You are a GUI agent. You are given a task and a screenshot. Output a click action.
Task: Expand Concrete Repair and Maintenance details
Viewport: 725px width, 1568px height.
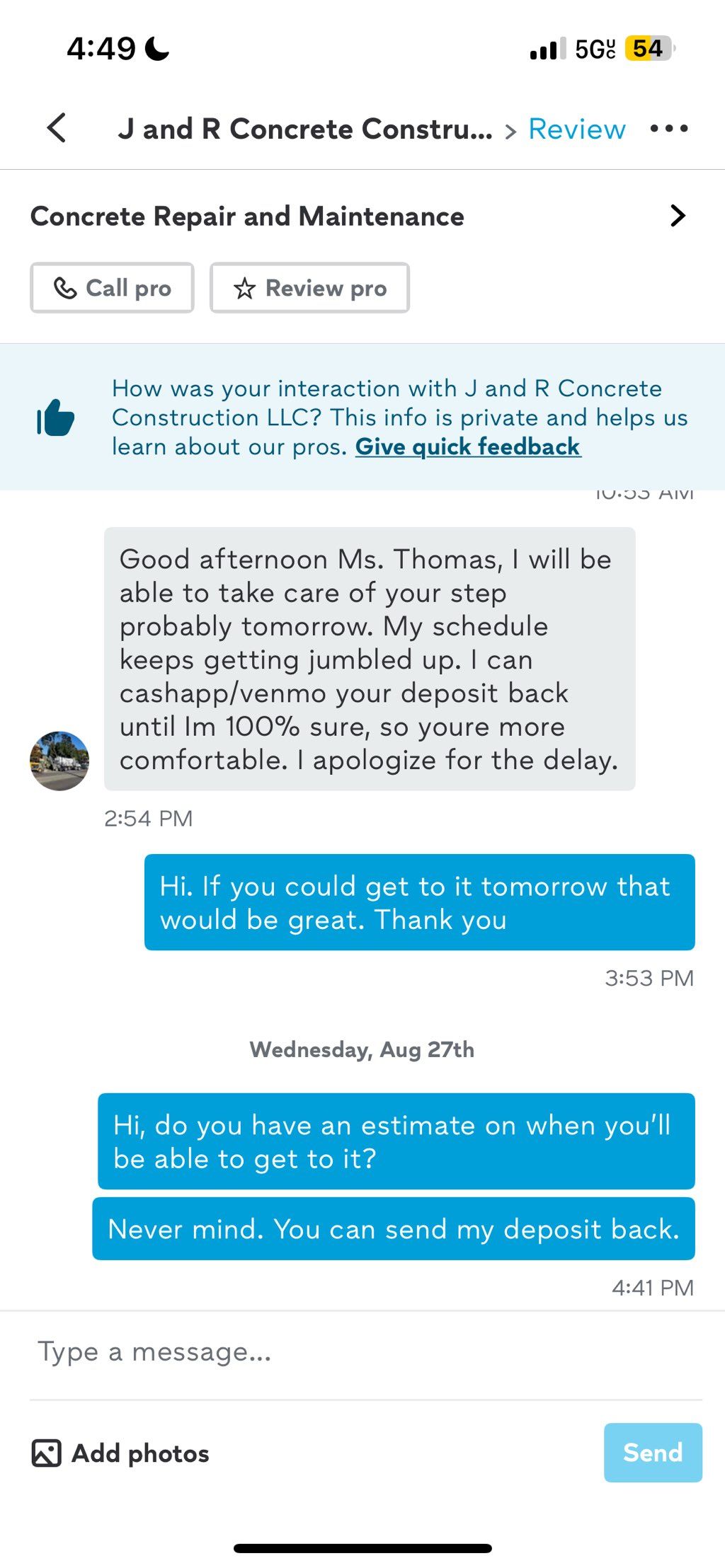click(677, 216)
